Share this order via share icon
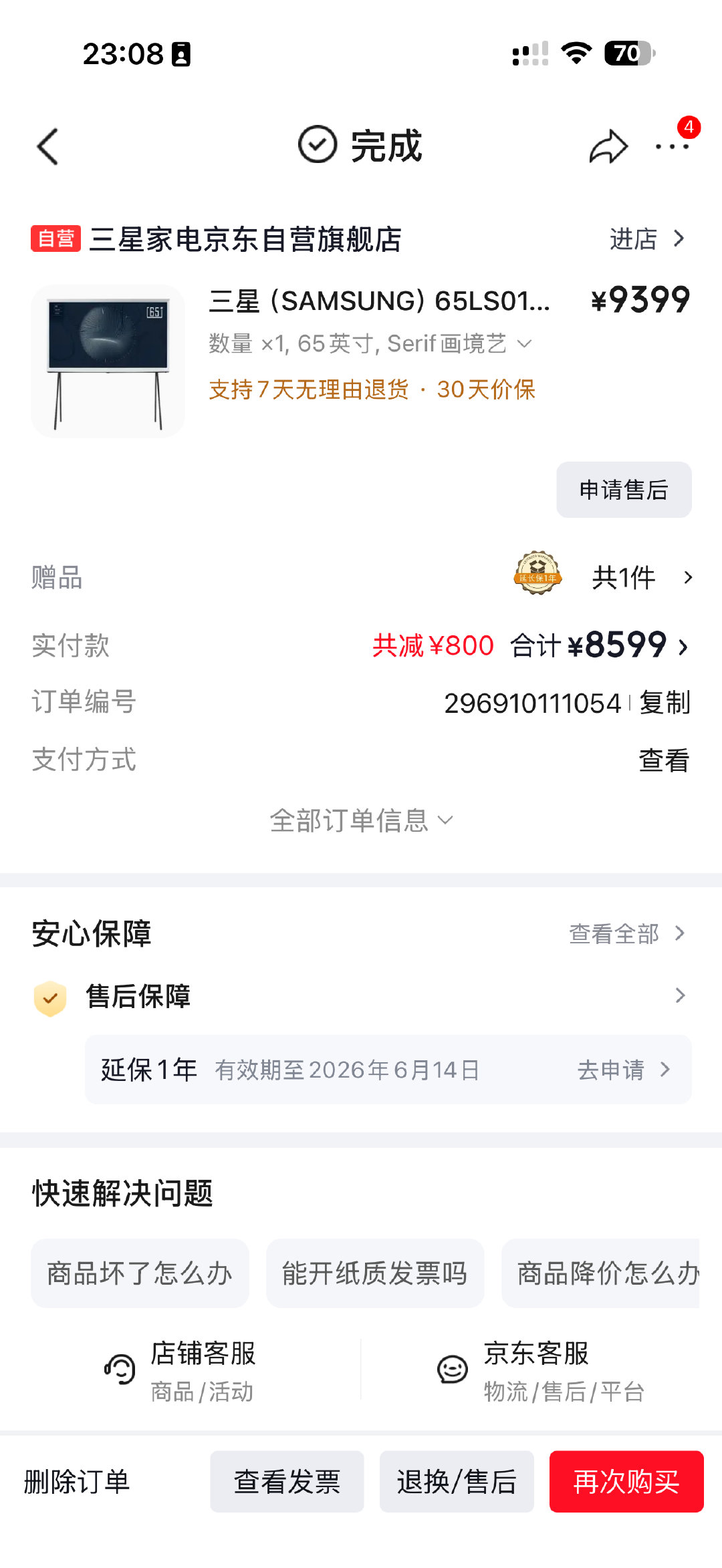This screenshot has width=722, height=1568. [608, 146]
